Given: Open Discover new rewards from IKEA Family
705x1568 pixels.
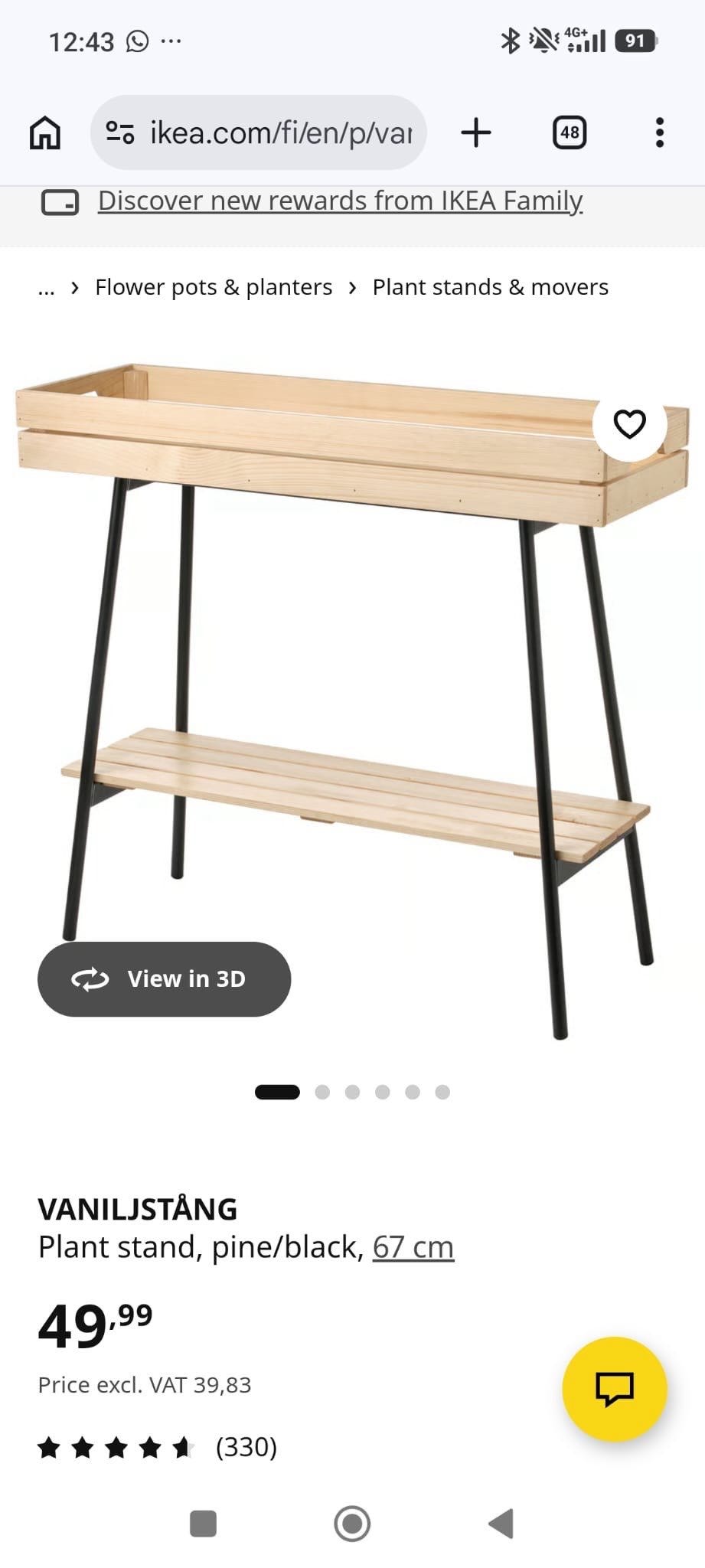Looking at the screenshot, I should [x=340, y=201].
